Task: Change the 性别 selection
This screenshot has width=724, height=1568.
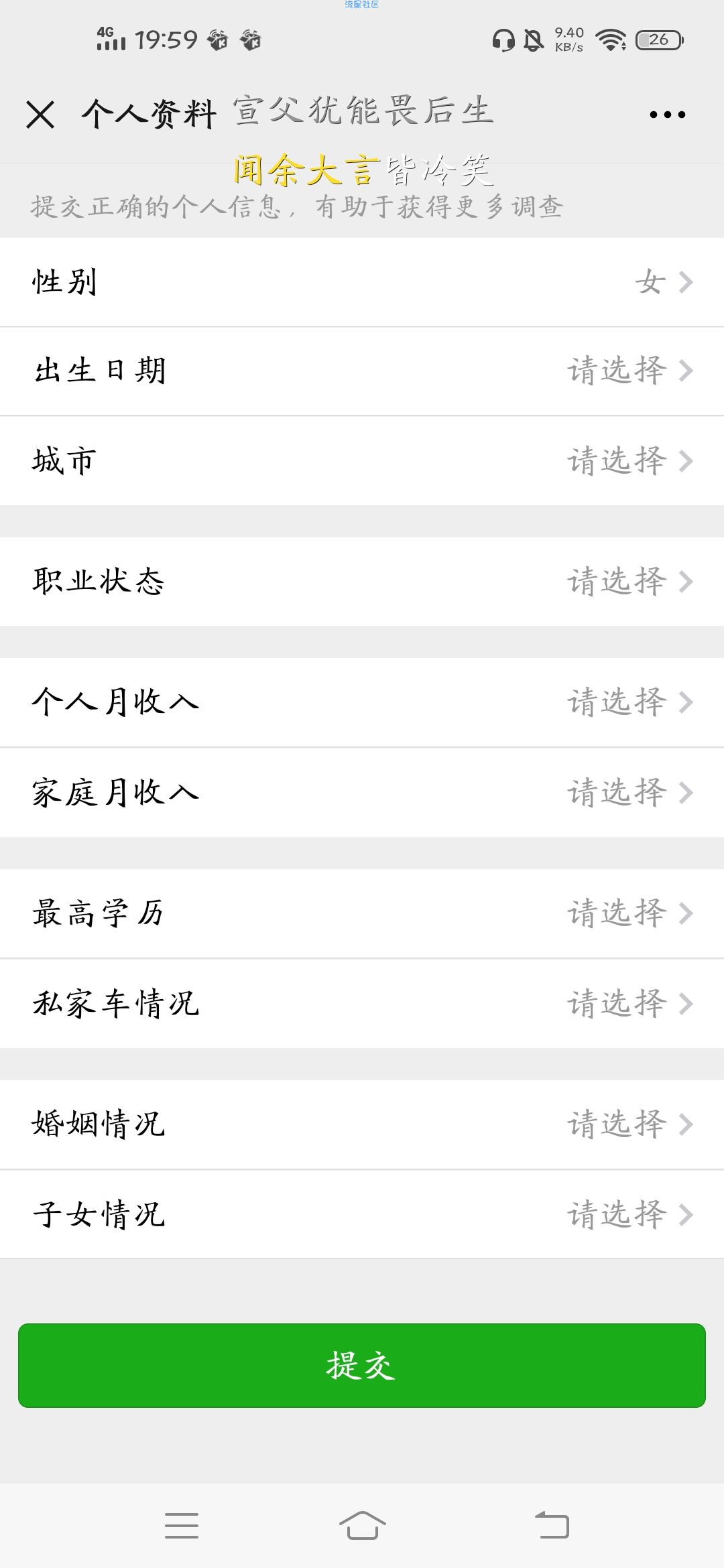Action: tap(362, 282)
